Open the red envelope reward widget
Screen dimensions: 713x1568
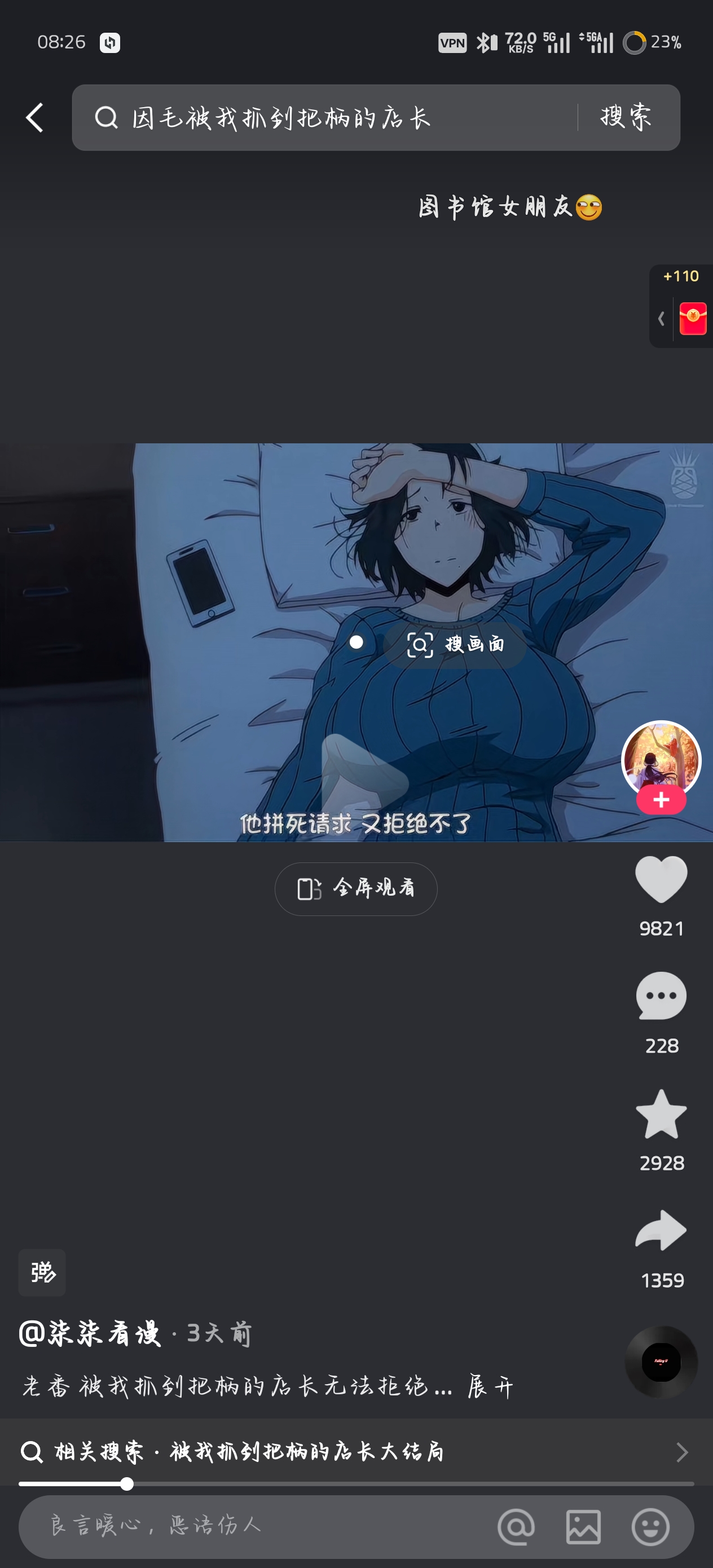[x=692, y=318]
